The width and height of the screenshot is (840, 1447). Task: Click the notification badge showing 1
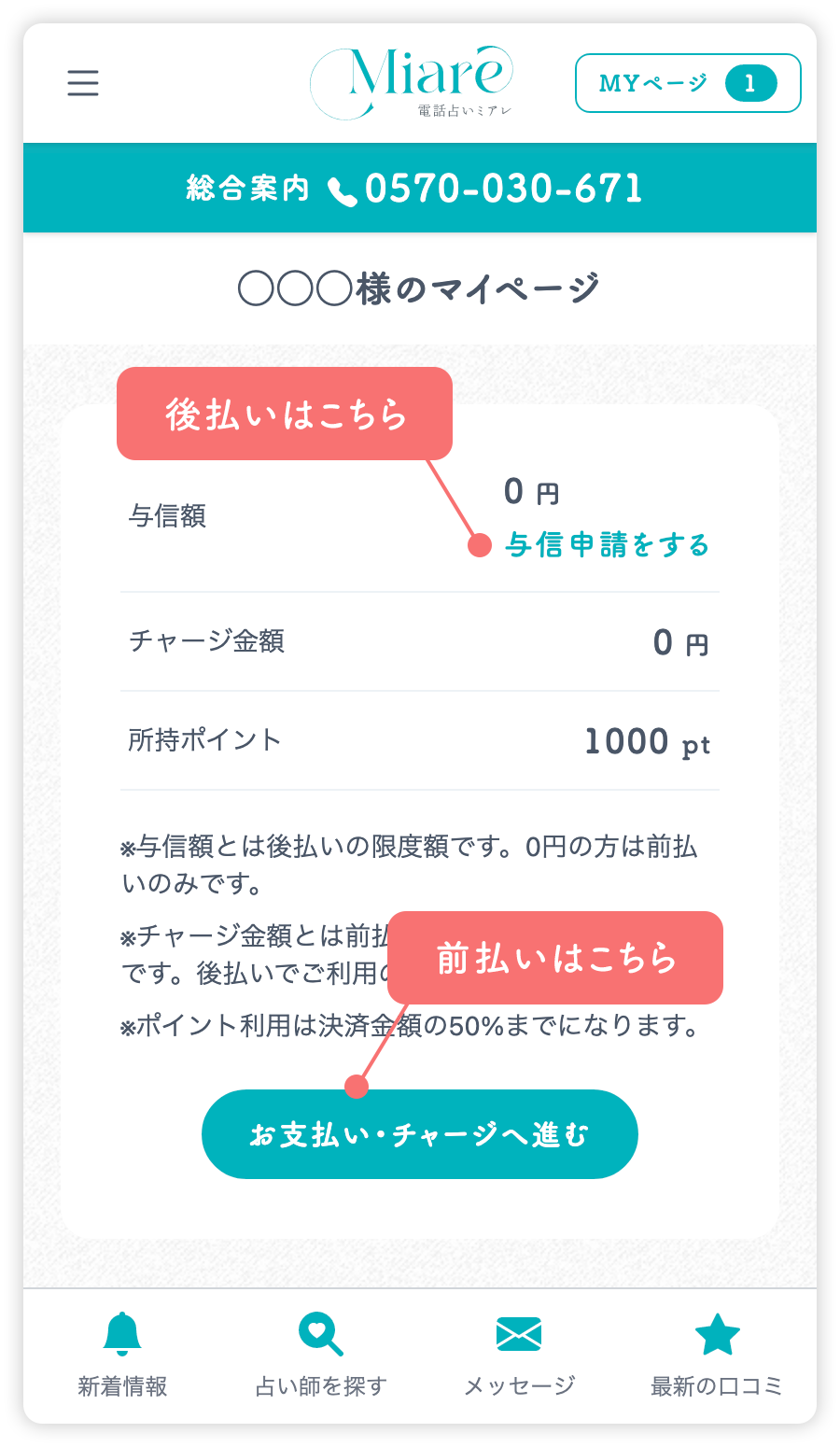pos(754,81)
